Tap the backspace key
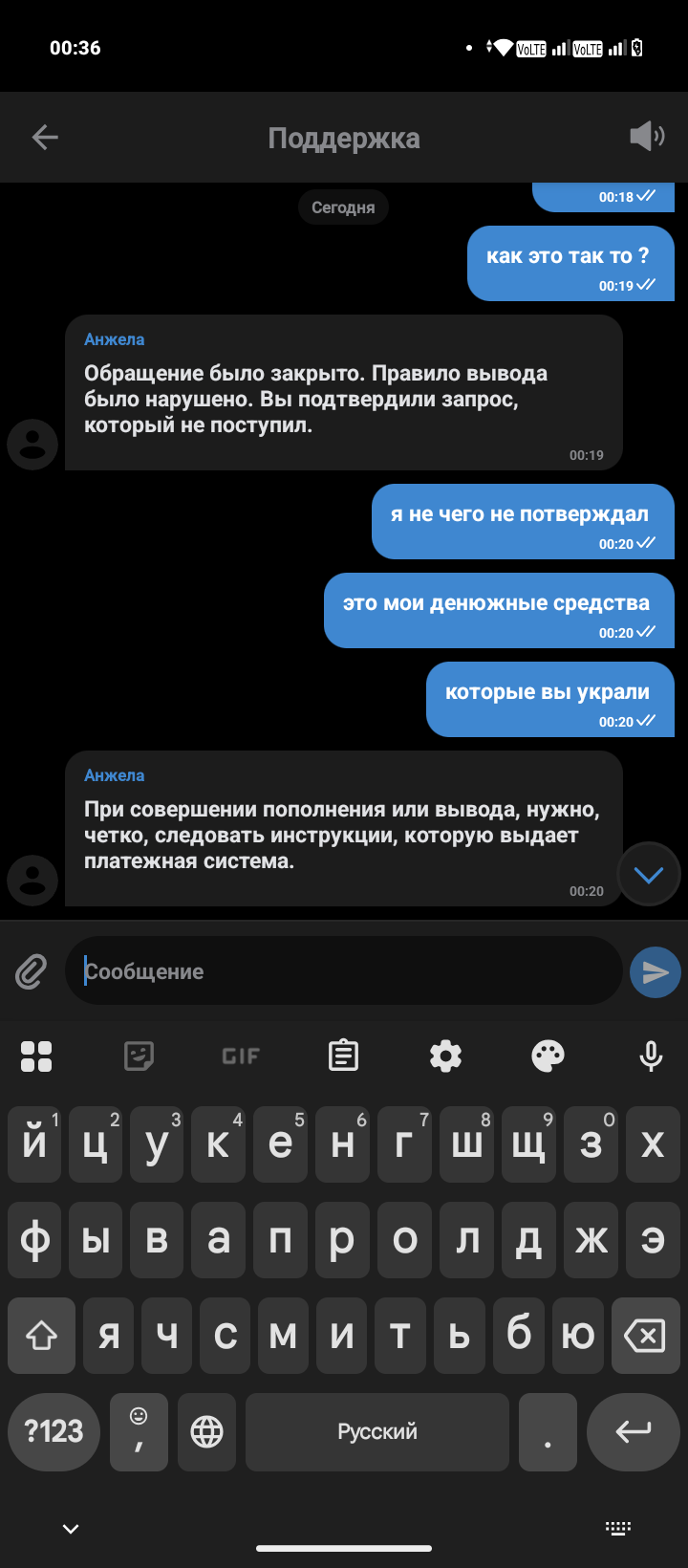Image resolution: width=688 pixels, height=1568 pixels. point(645,1336)
